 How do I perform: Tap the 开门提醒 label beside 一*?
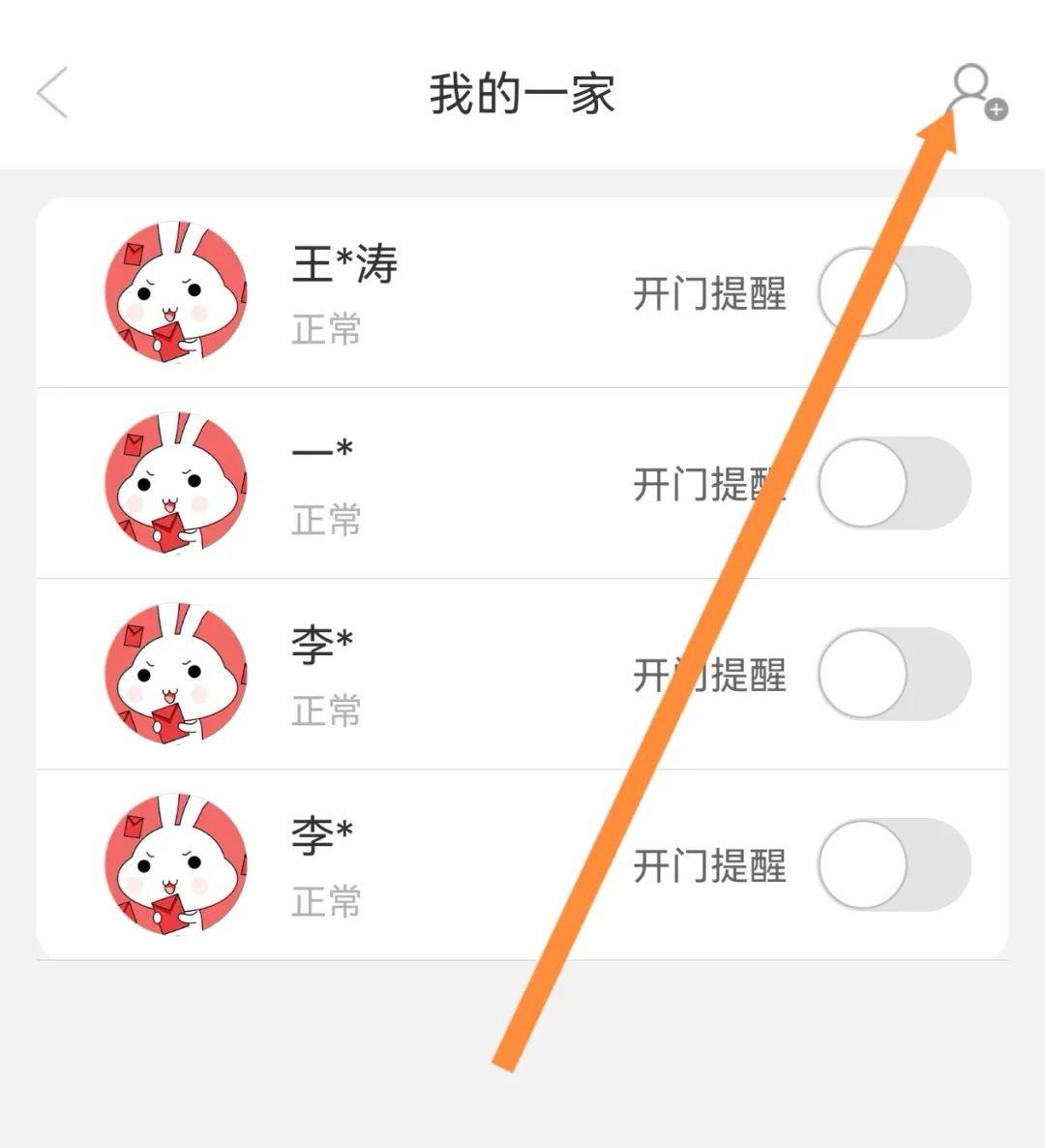(709, 484)
